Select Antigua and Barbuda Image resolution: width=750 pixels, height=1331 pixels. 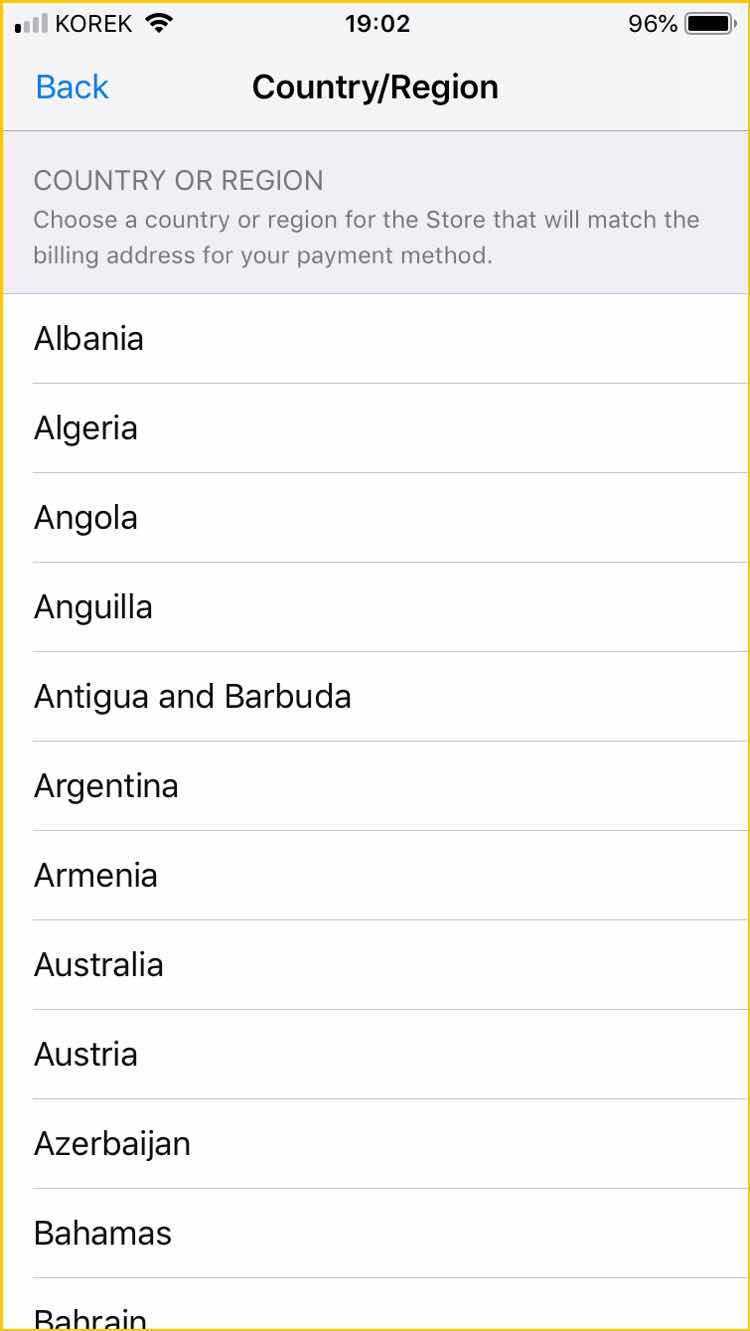[375, 696]
